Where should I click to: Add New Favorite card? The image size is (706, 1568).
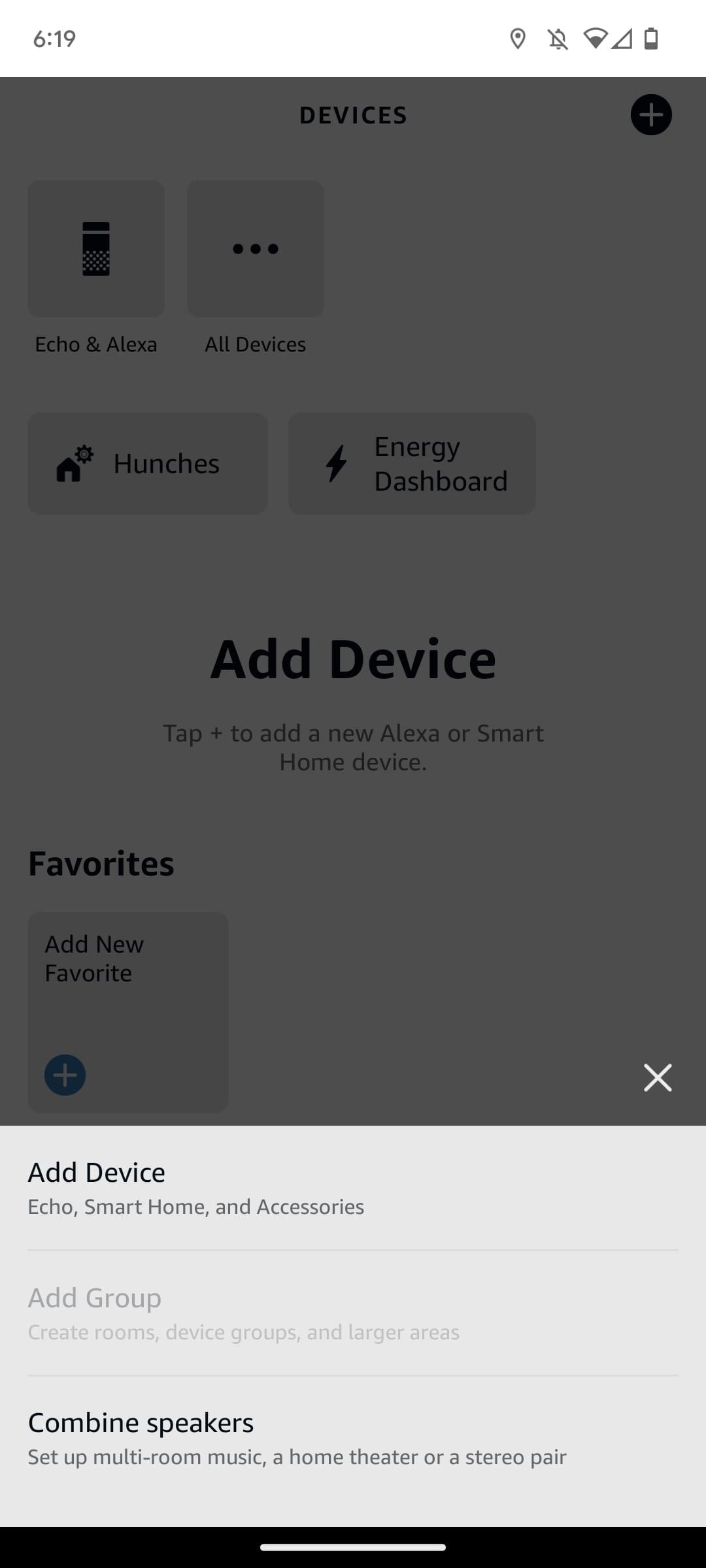click(128, 1012)
